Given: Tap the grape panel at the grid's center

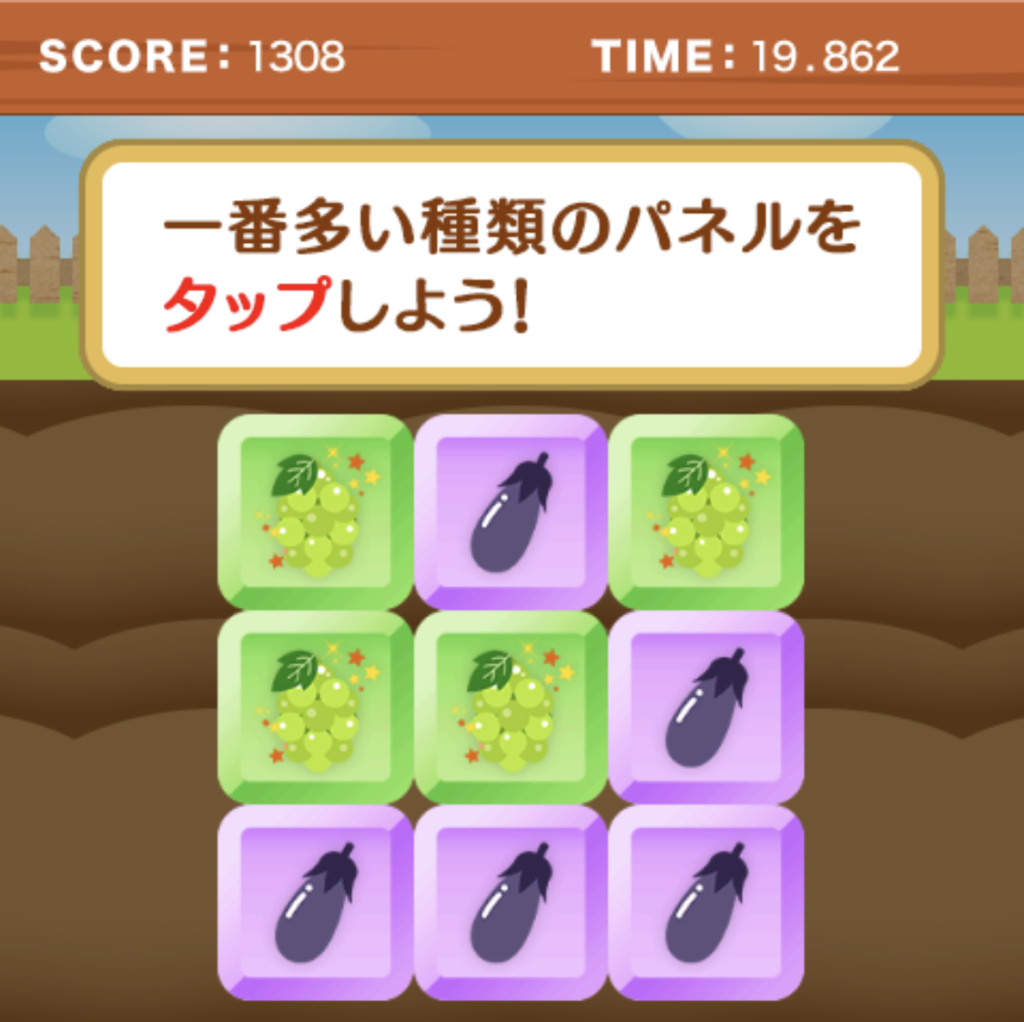Looking at the screenshot, I should [510, 707].
